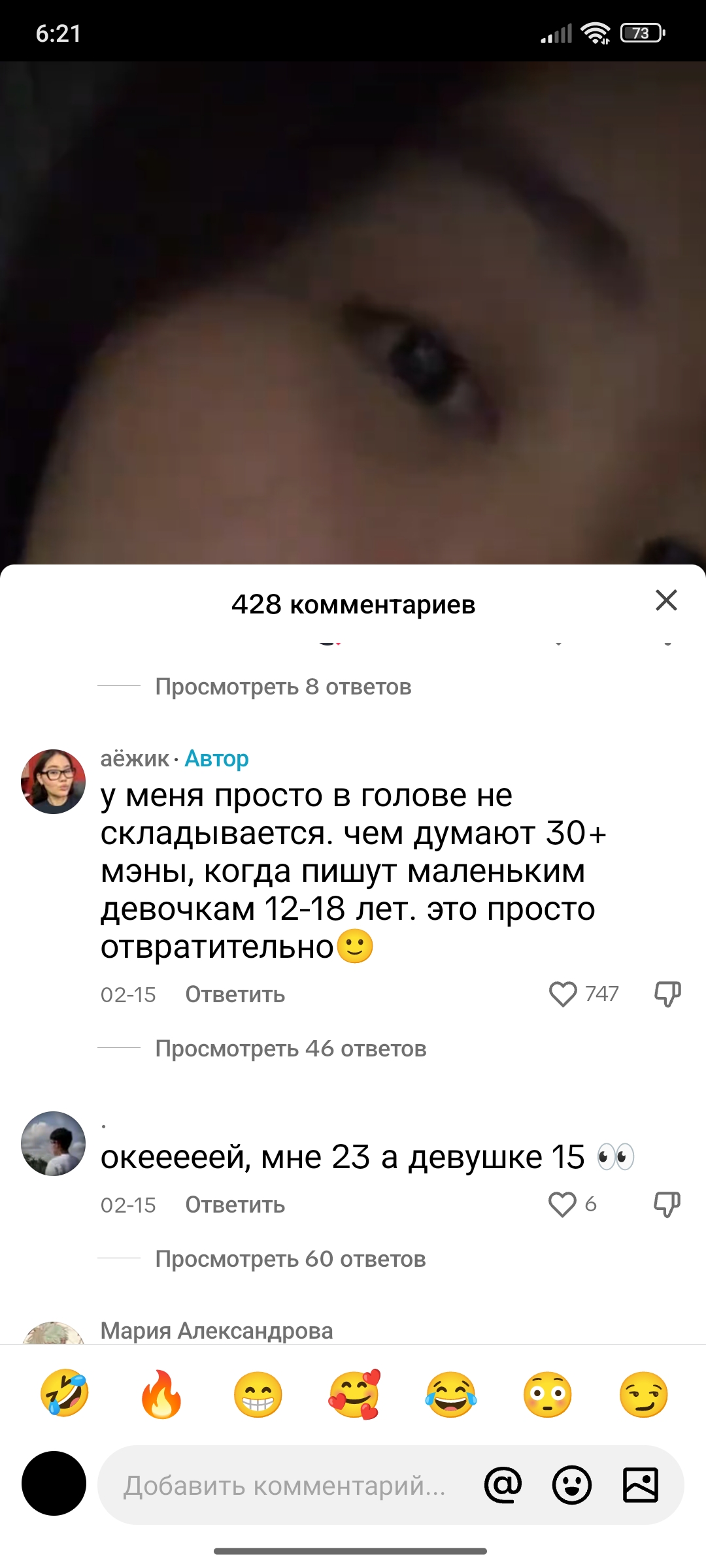View 60 replies under окееееей comment
706x1568 pixels.
(x=290, y=1259)
